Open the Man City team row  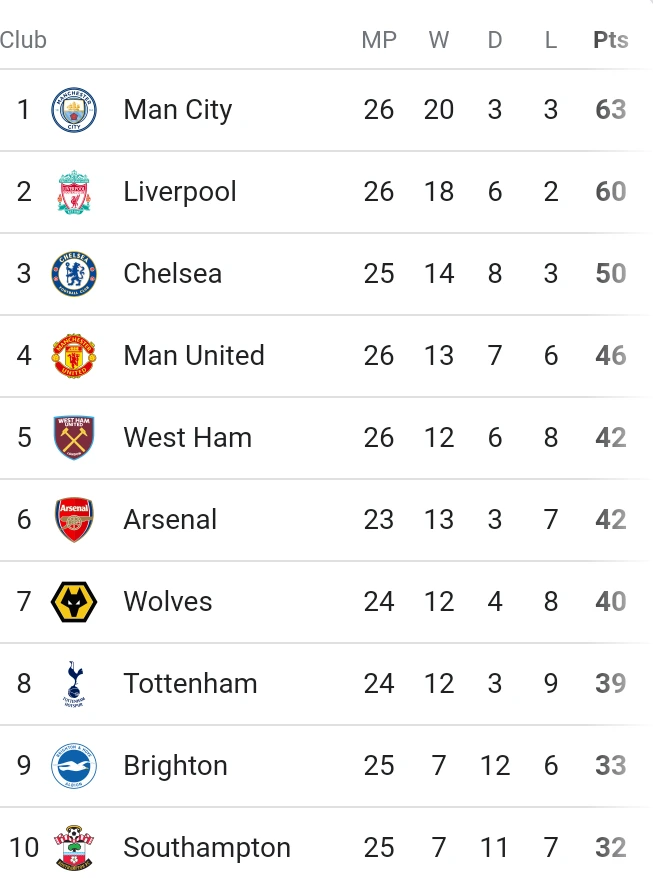(326, 110)
